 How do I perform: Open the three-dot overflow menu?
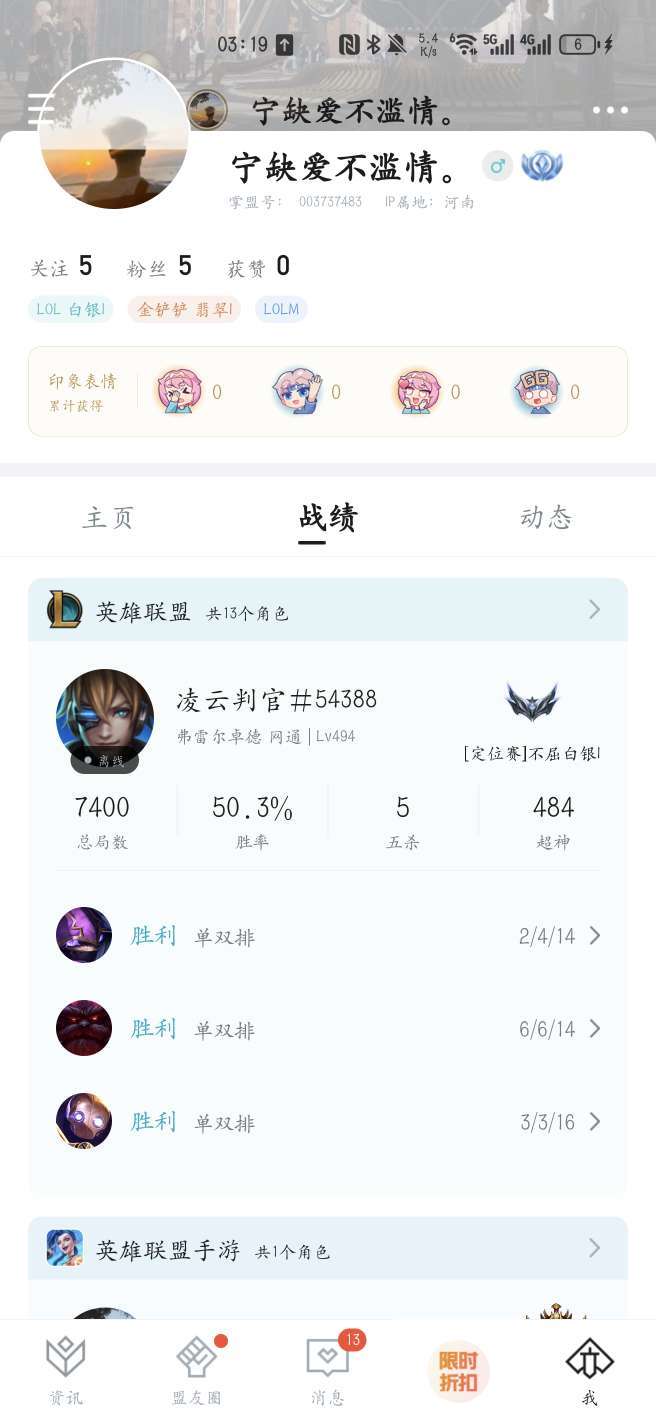click(610, 110)
